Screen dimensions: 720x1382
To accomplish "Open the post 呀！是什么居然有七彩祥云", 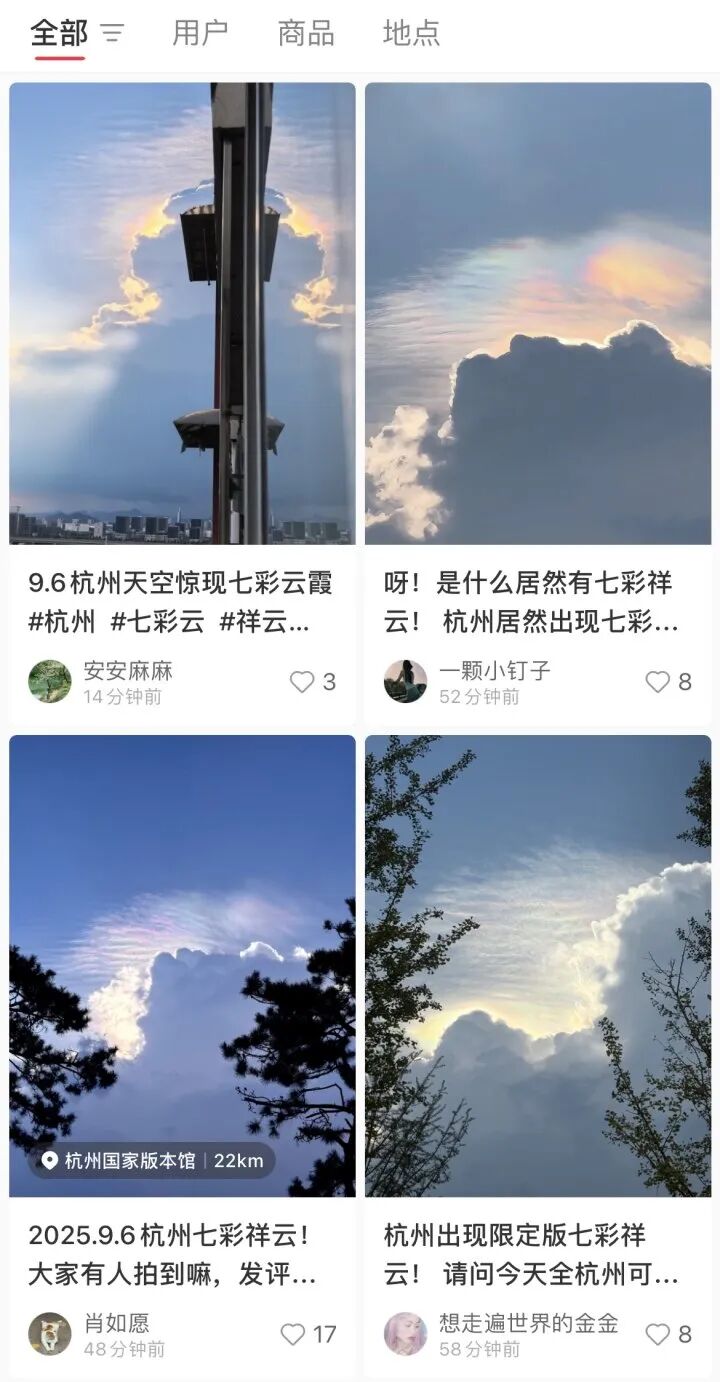I will [538, 313].
